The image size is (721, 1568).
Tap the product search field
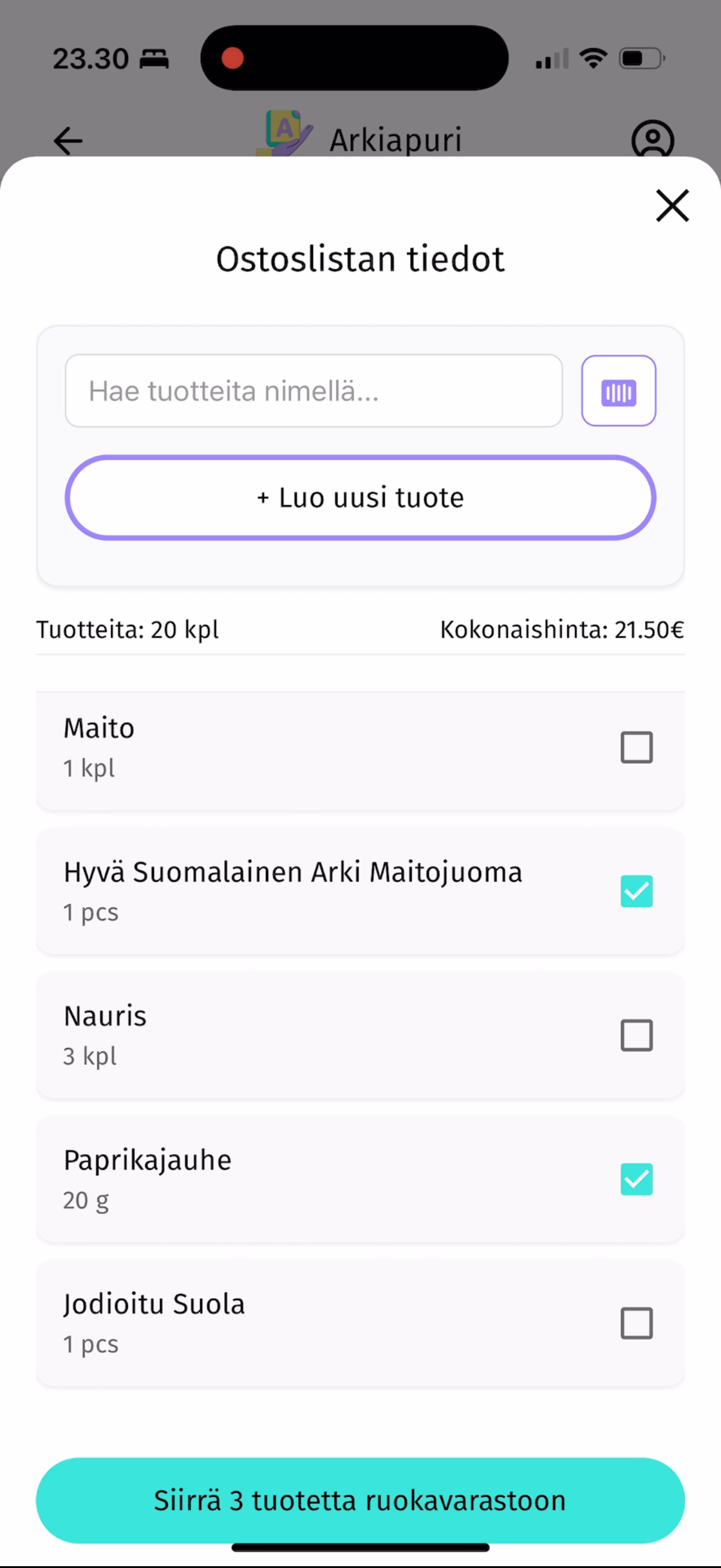[x=315, y=390]
